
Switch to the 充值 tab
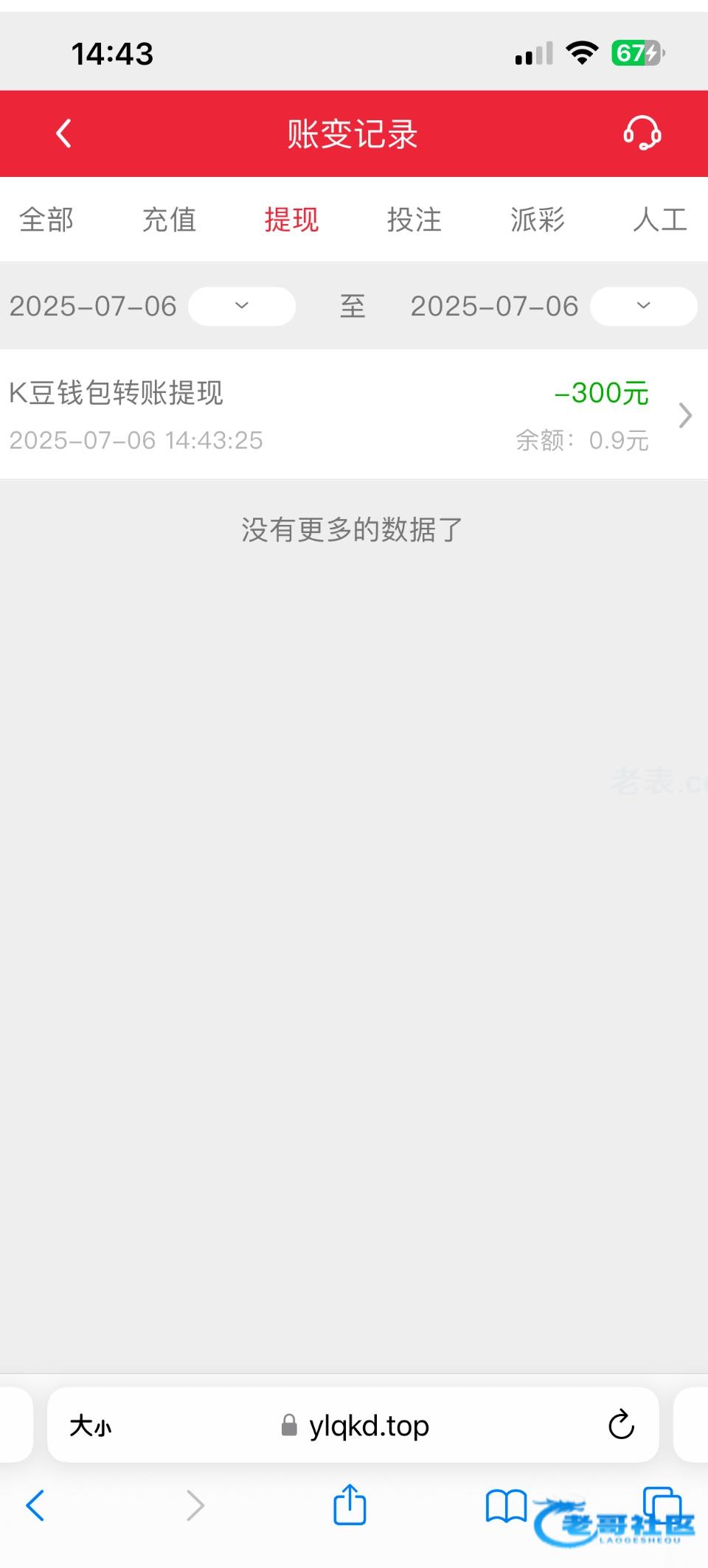click(169, 220)
